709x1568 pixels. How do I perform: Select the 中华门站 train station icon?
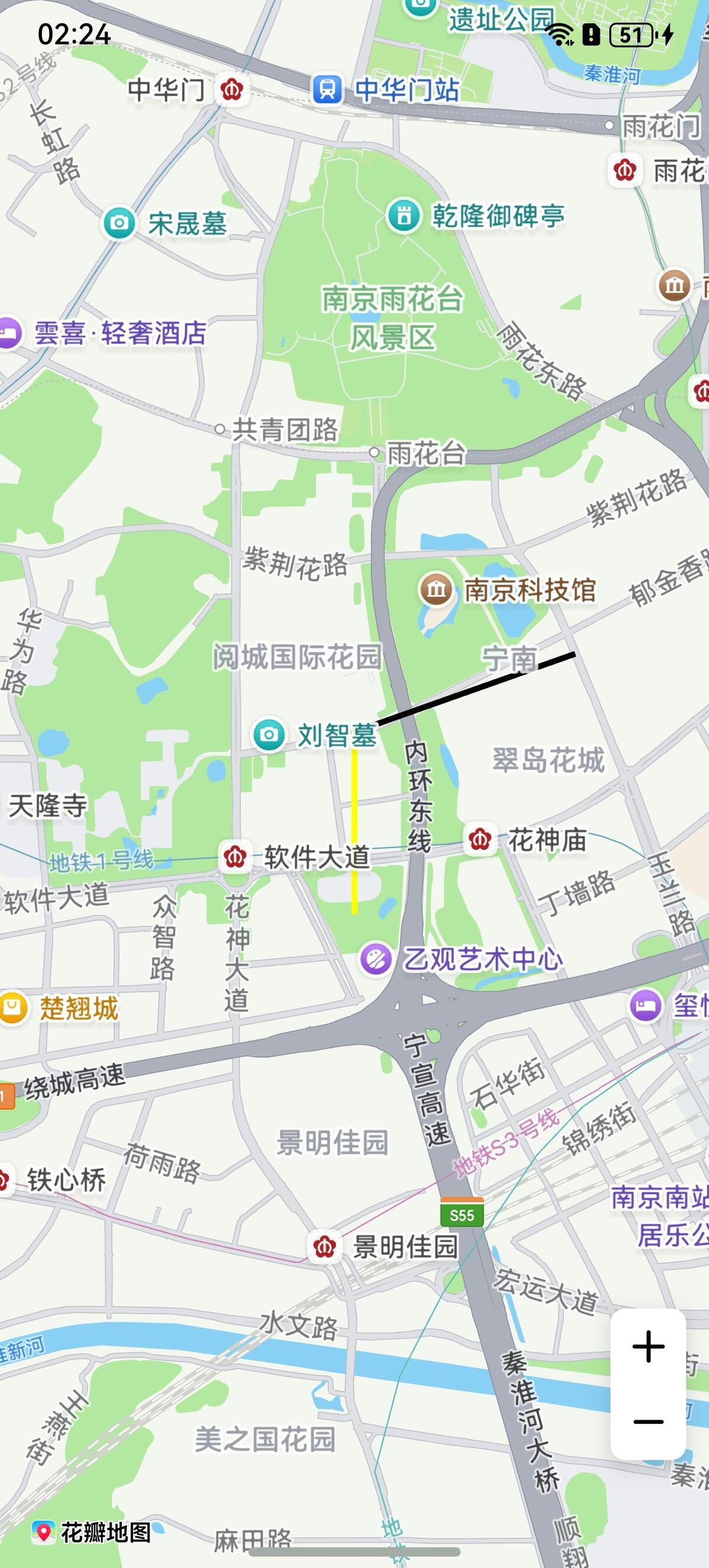327,89
